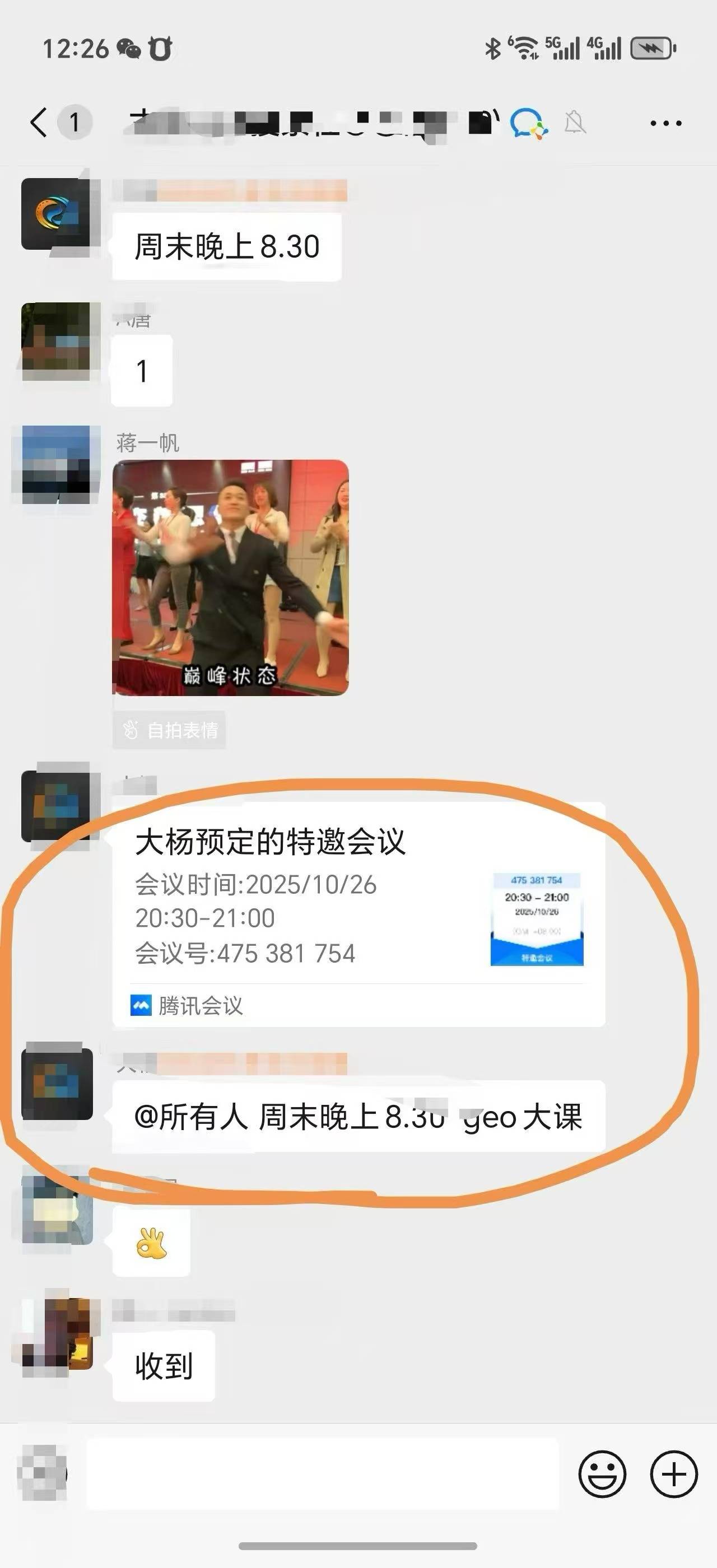Open the emoji picker
This screenshot has height=1568, width=717.
click(x=602, y=1474)
